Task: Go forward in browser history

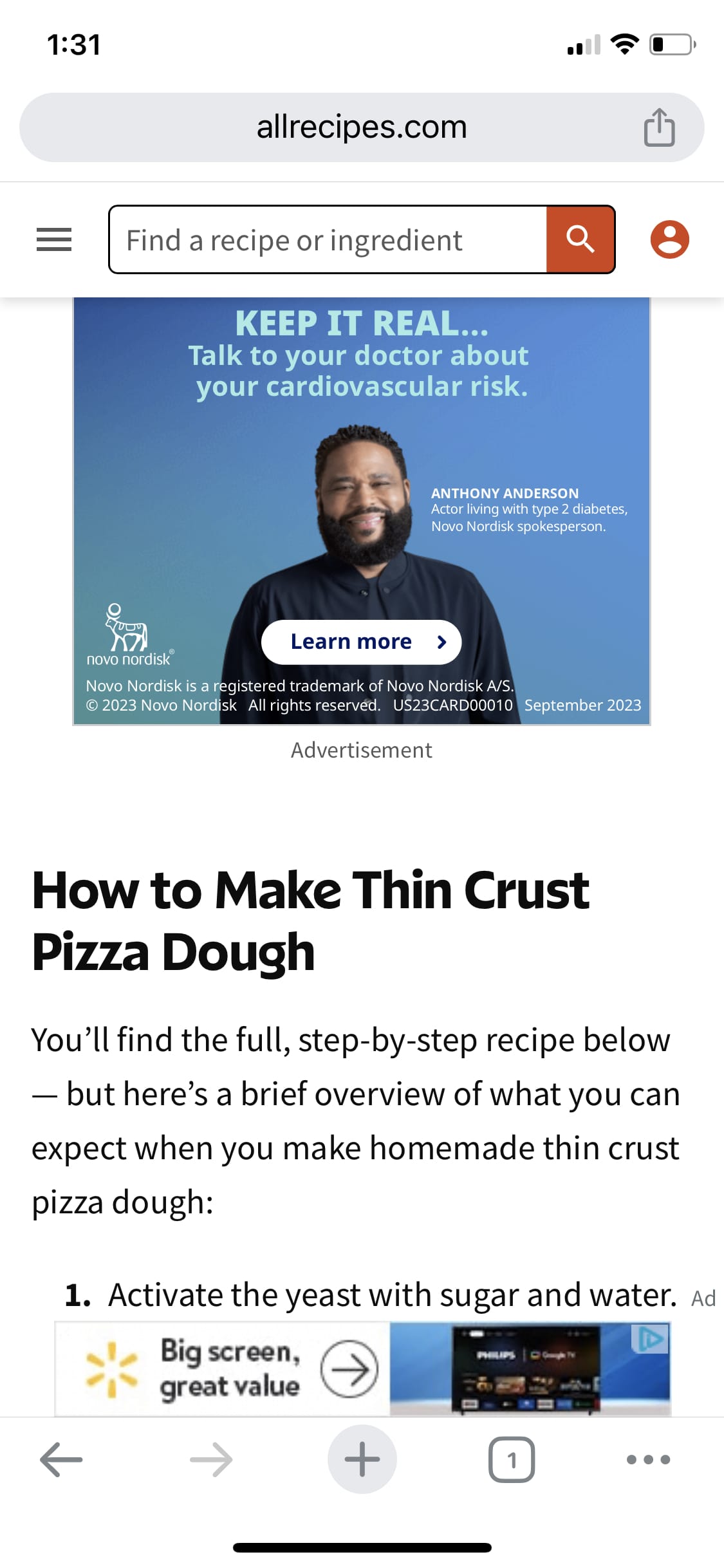Action: 211,1459
